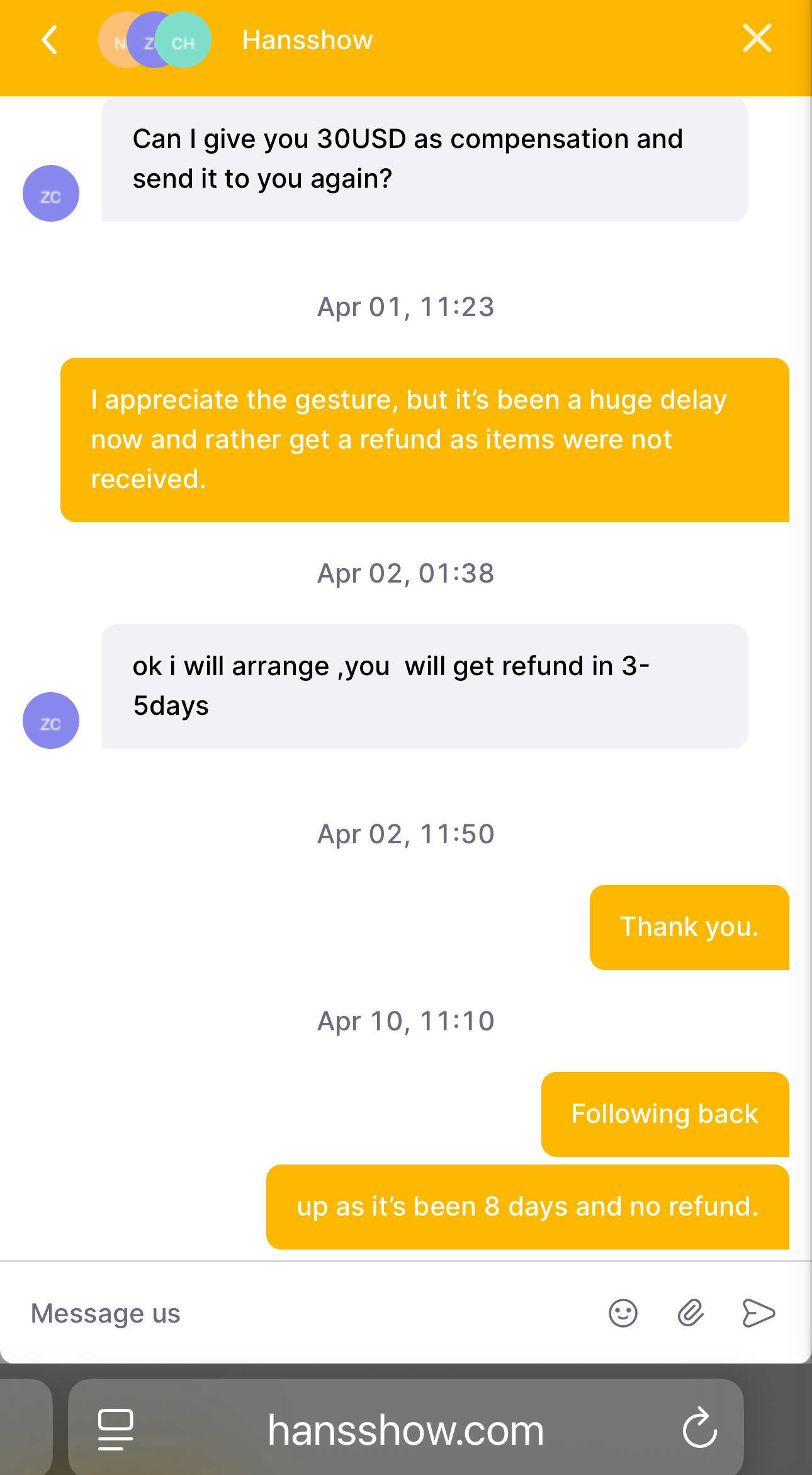Tap the hansshow.com address bar
The width and height of the screenshot is (812, 1475).
406,1429
